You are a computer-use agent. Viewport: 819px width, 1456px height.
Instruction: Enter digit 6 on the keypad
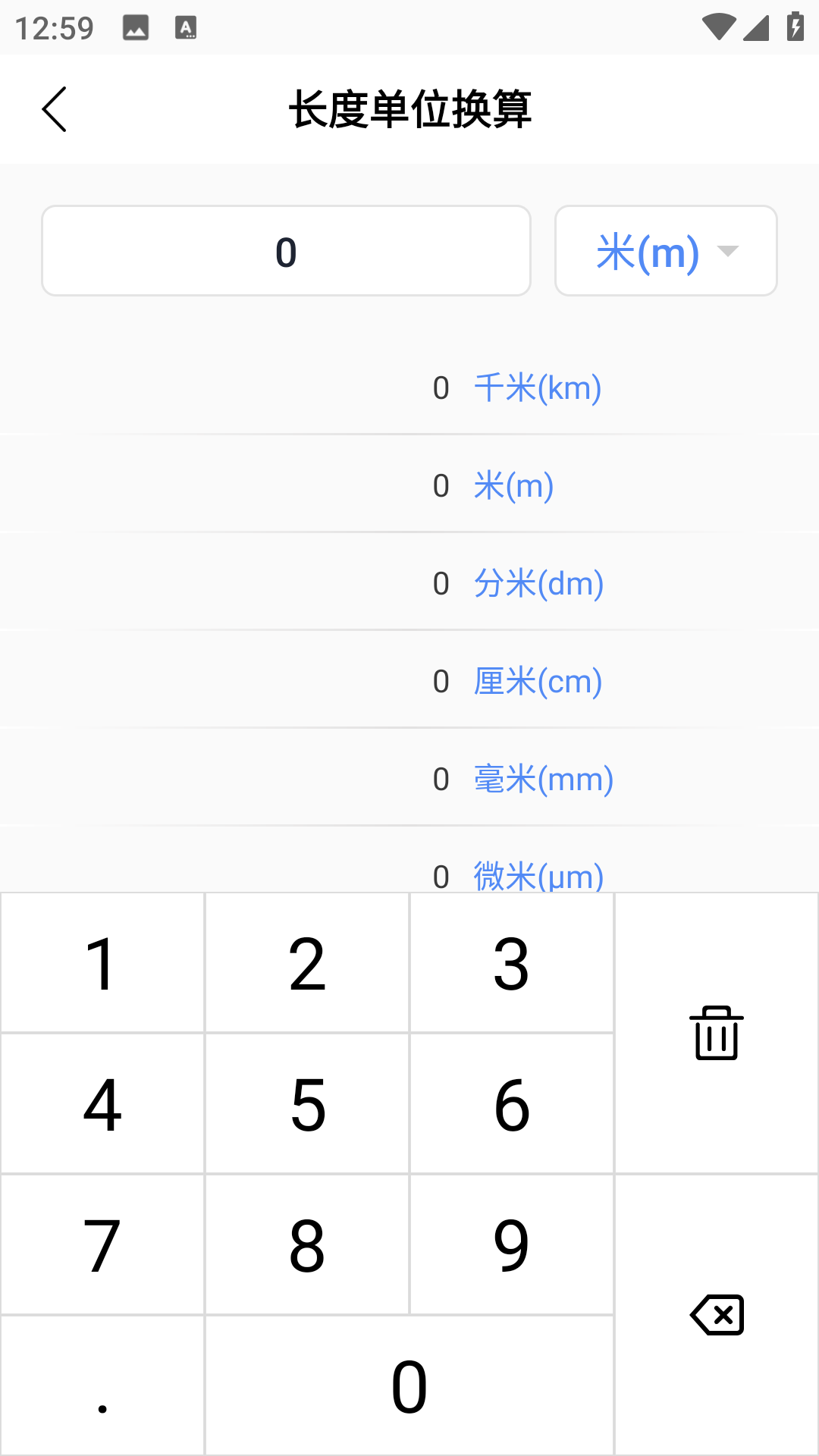[512, 1104]
